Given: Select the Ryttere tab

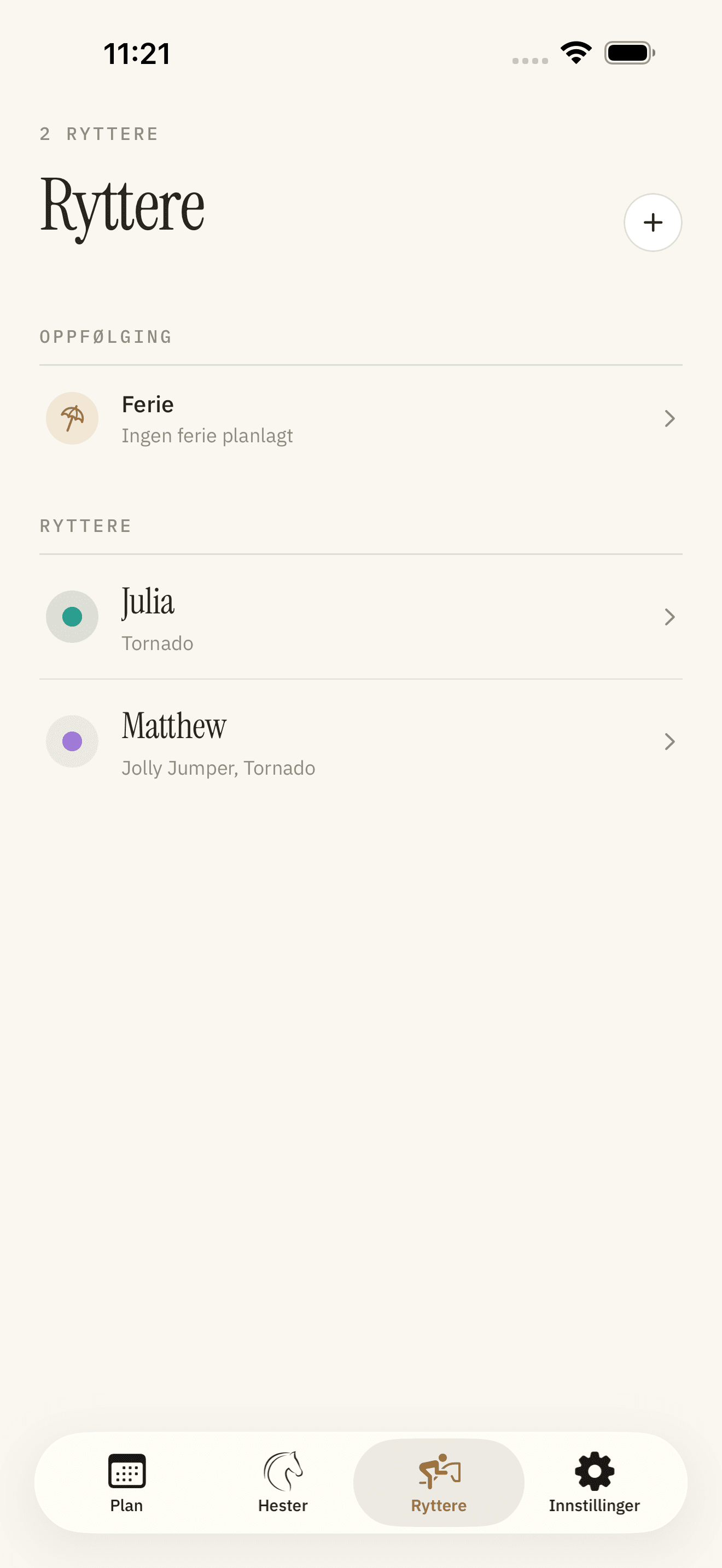Looking at the screenshot, I should pos(438,1482).
